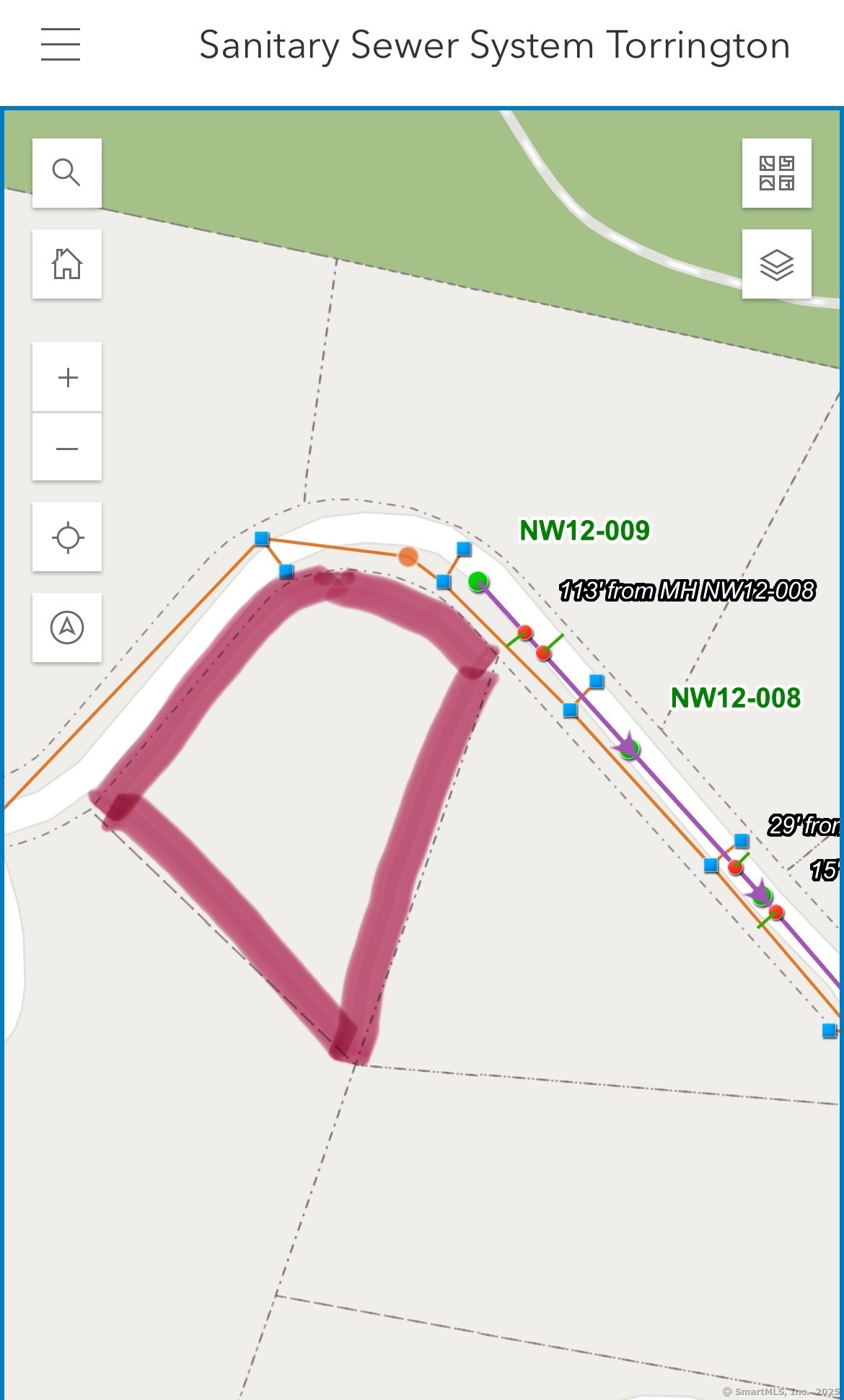Open the map search tool
The height and width of the screenshot is (1400, 844).
(x=67, y=173)
